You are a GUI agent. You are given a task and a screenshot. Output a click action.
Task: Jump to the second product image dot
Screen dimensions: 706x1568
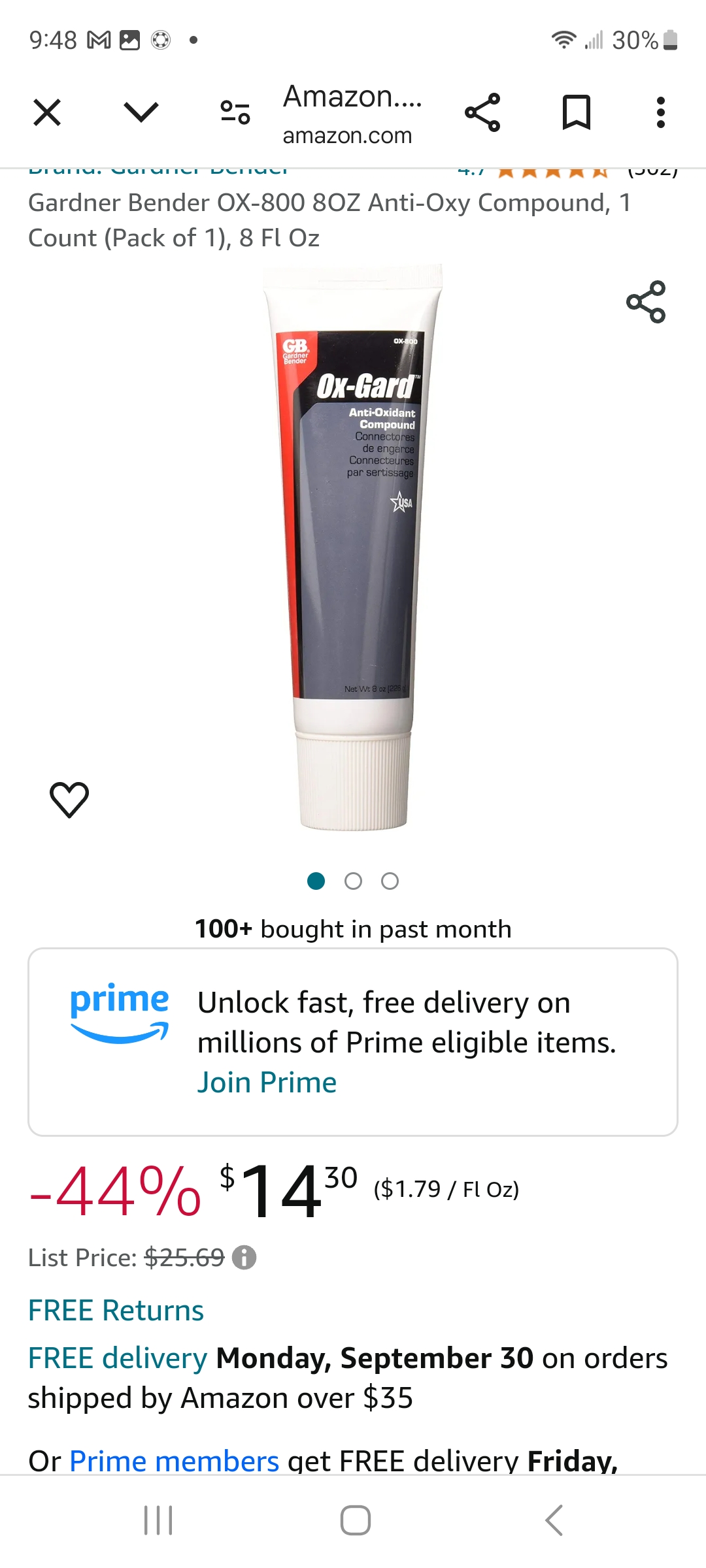[353, 881]
